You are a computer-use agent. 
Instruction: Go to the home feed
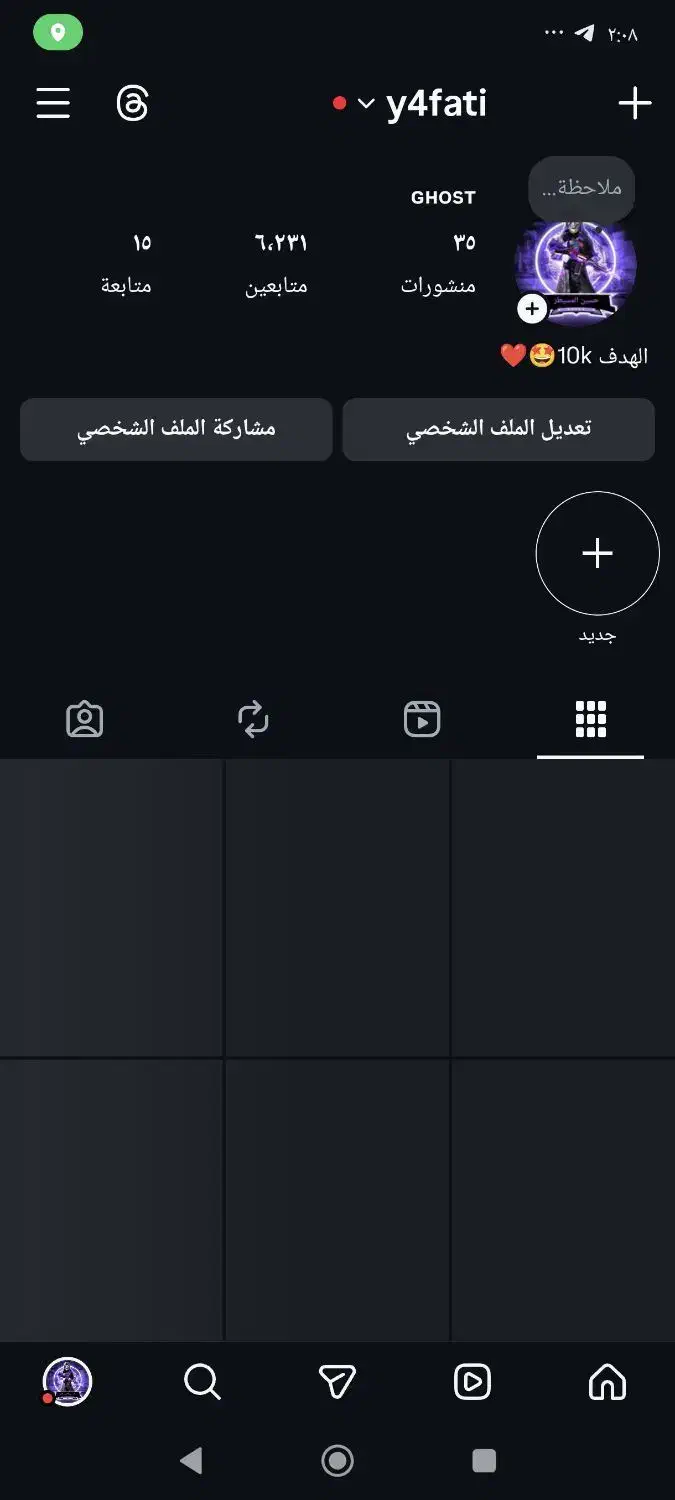point(607,1382)
